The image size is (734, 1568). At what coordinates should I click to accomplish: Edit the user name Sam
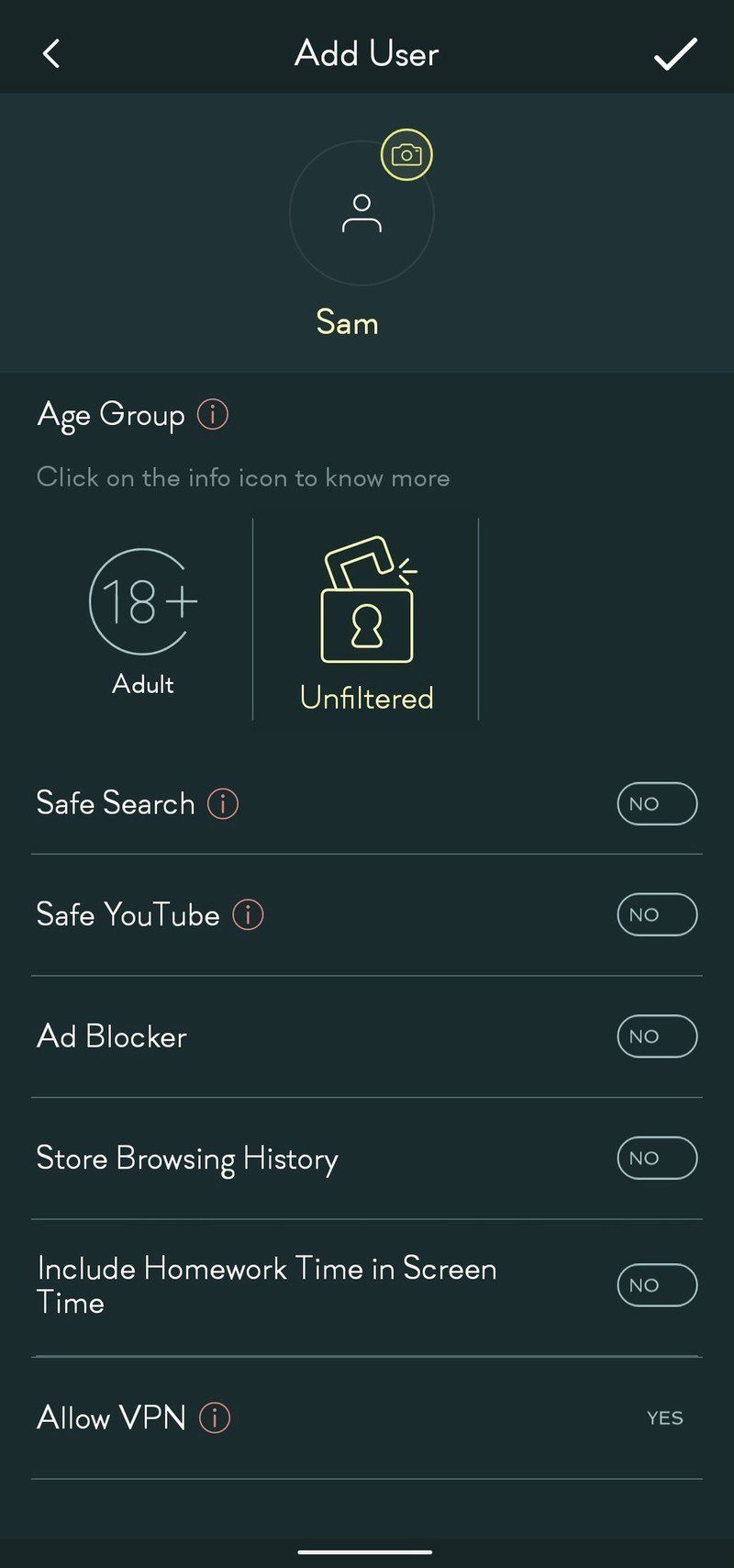[x=347, y=323]
